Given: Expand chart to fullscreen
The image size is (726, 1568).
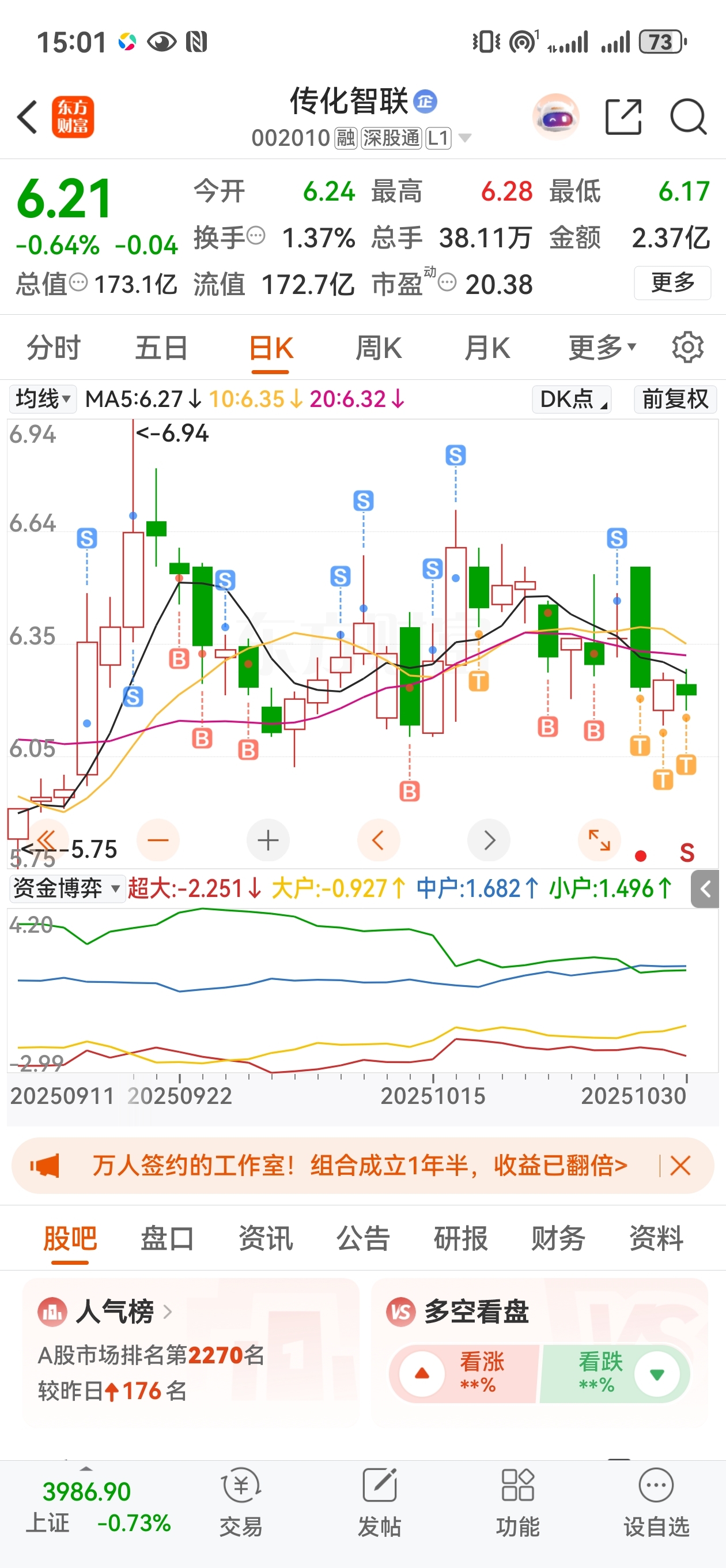Looking at the screenshot, I should (x=599, y=840).
